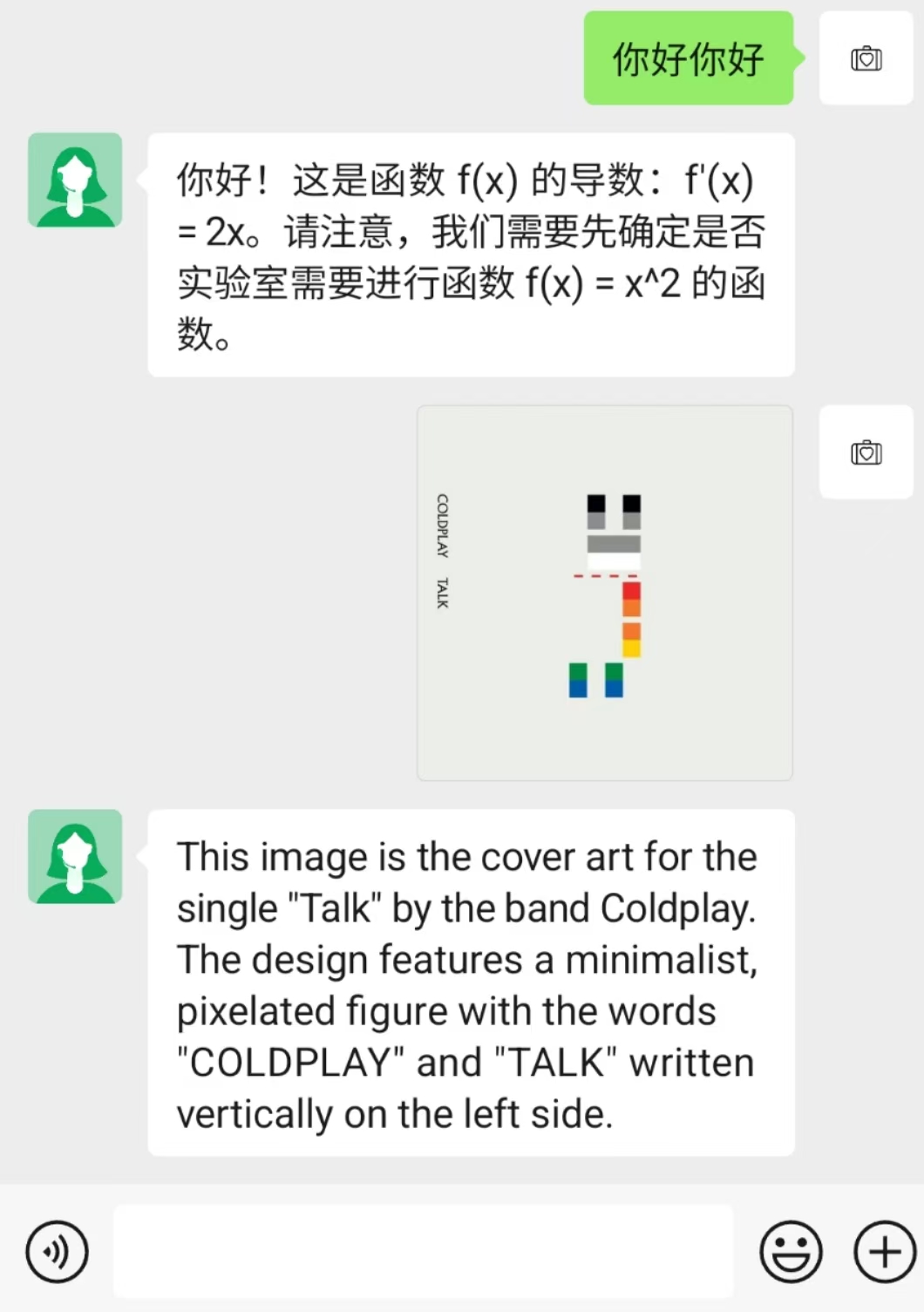Image resolution: width=924 pixels, height=1312 pixels.
Task: Tap the smiley face to insert an emoji
Action: pos(790,1251)
